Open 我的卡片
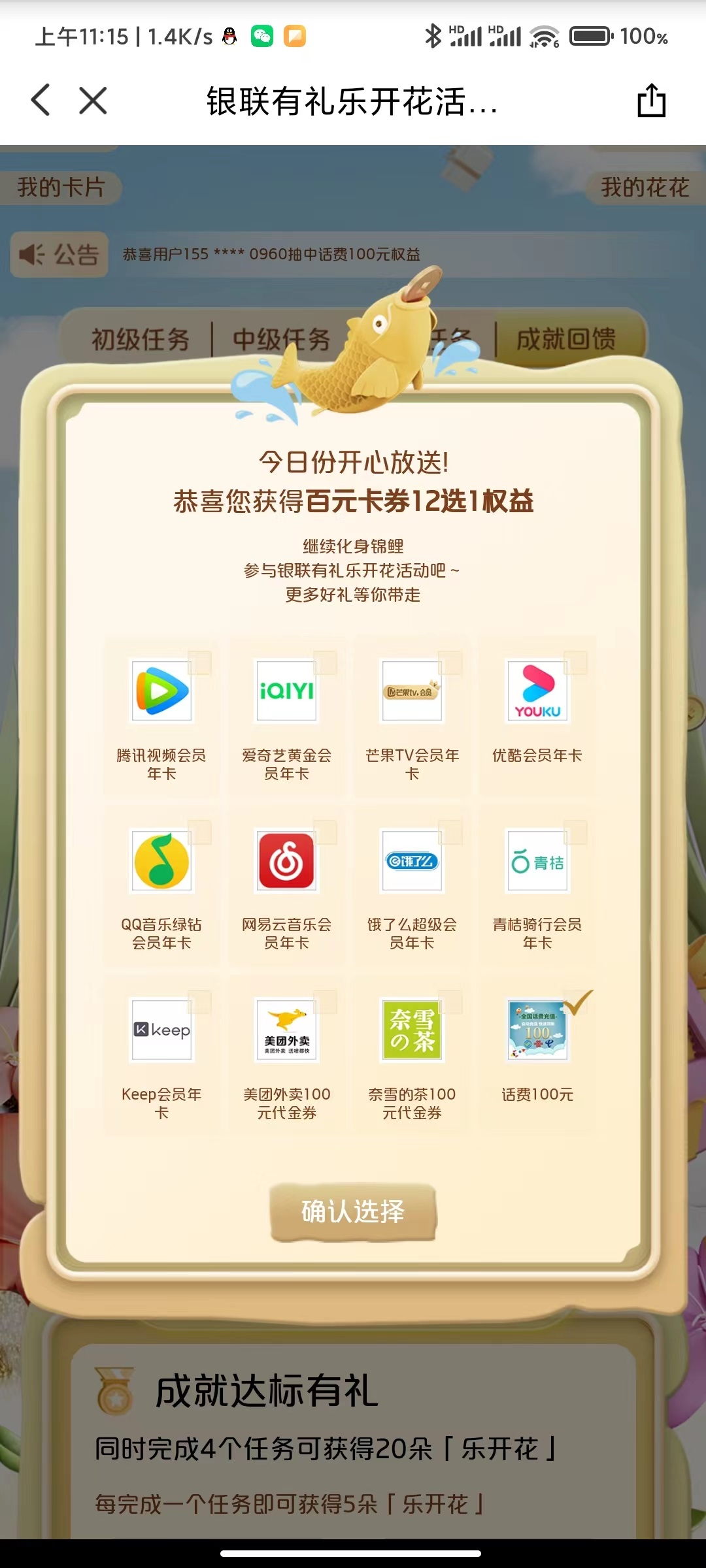 pos(60,188)
